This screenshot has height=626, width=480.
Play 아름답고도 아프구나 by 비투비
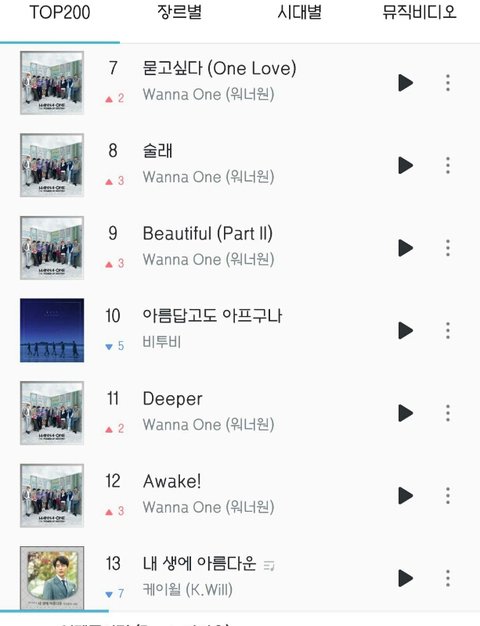405,331
